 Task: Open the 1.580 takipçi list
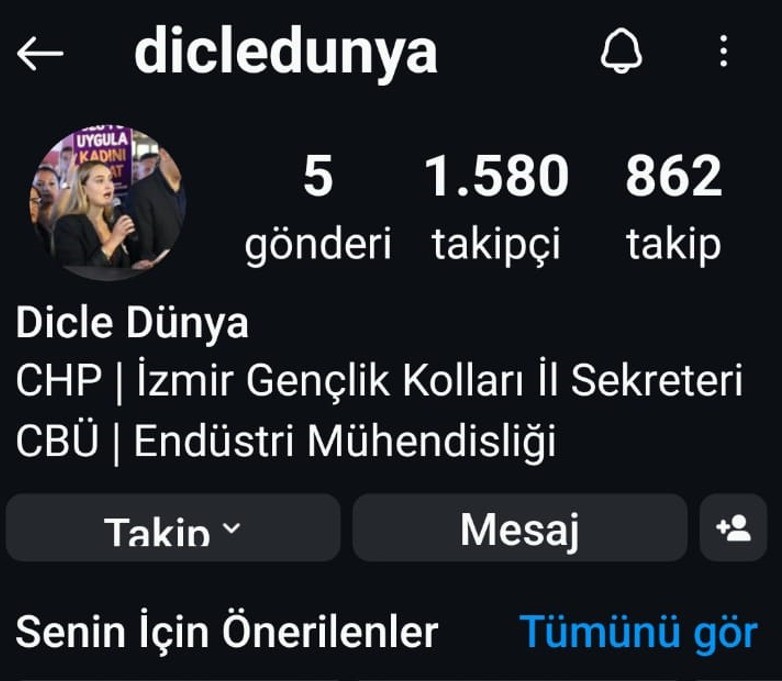pos(497,209)
